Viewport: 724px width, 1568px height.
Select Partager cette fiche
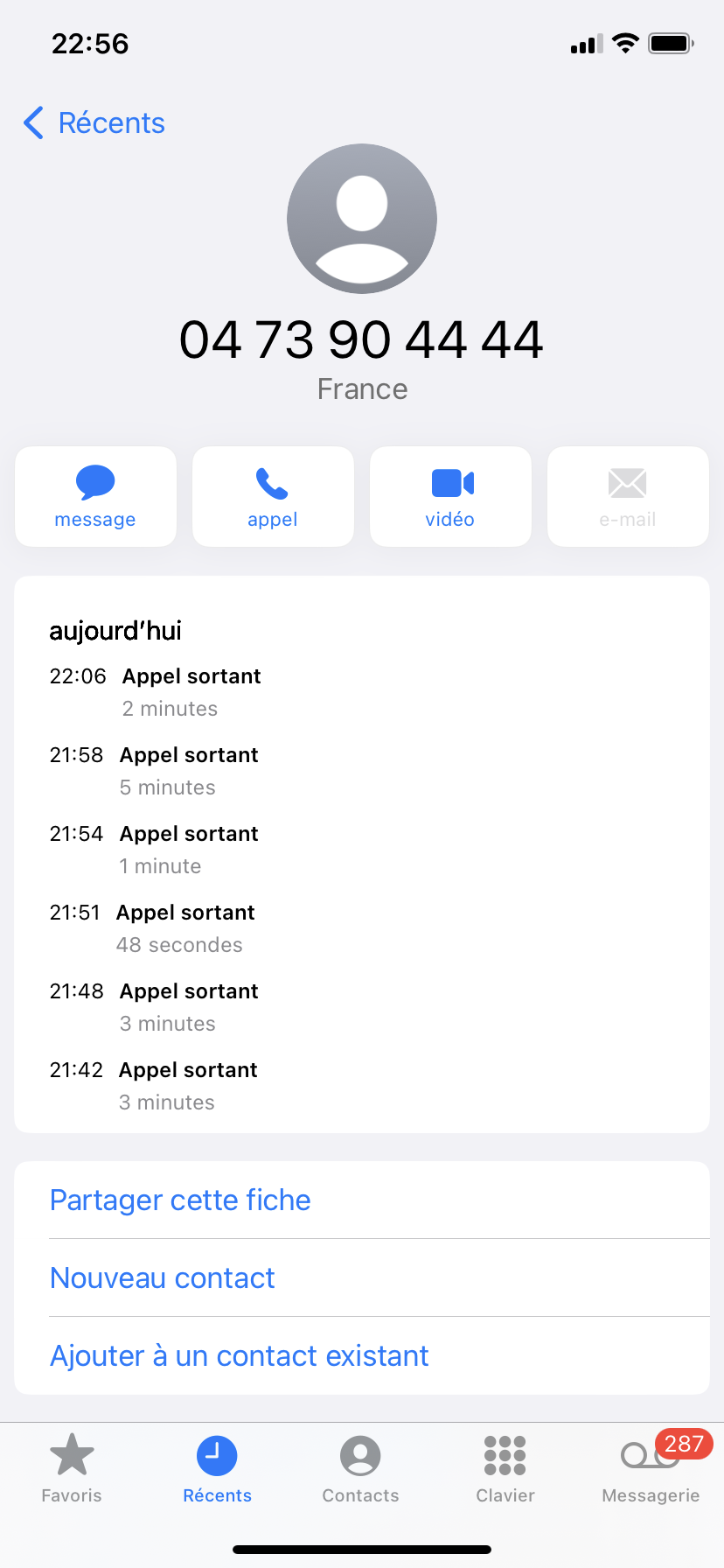(x=180, y=1200)
